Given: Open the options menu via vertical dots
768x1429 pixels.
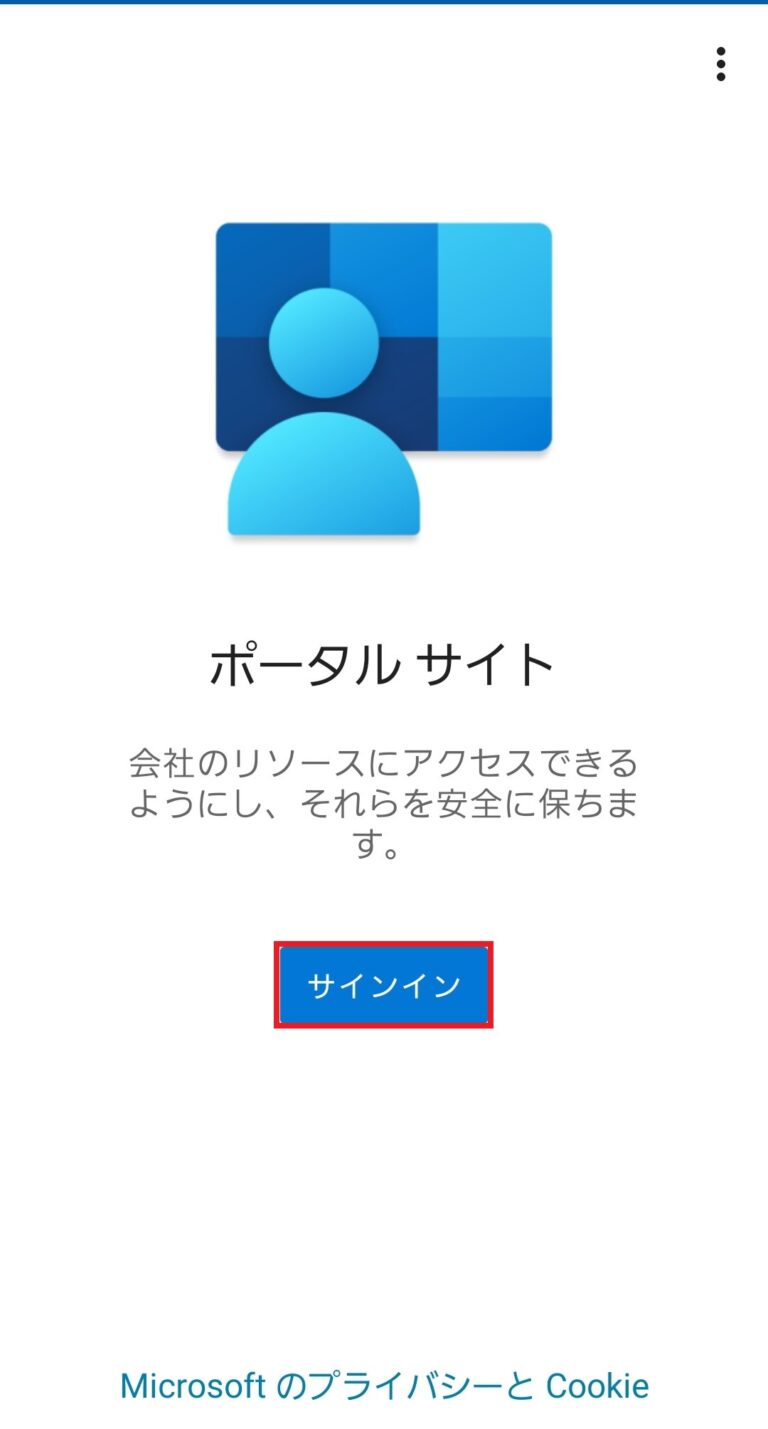Looking at the screenshot, I should click(721, 64).
